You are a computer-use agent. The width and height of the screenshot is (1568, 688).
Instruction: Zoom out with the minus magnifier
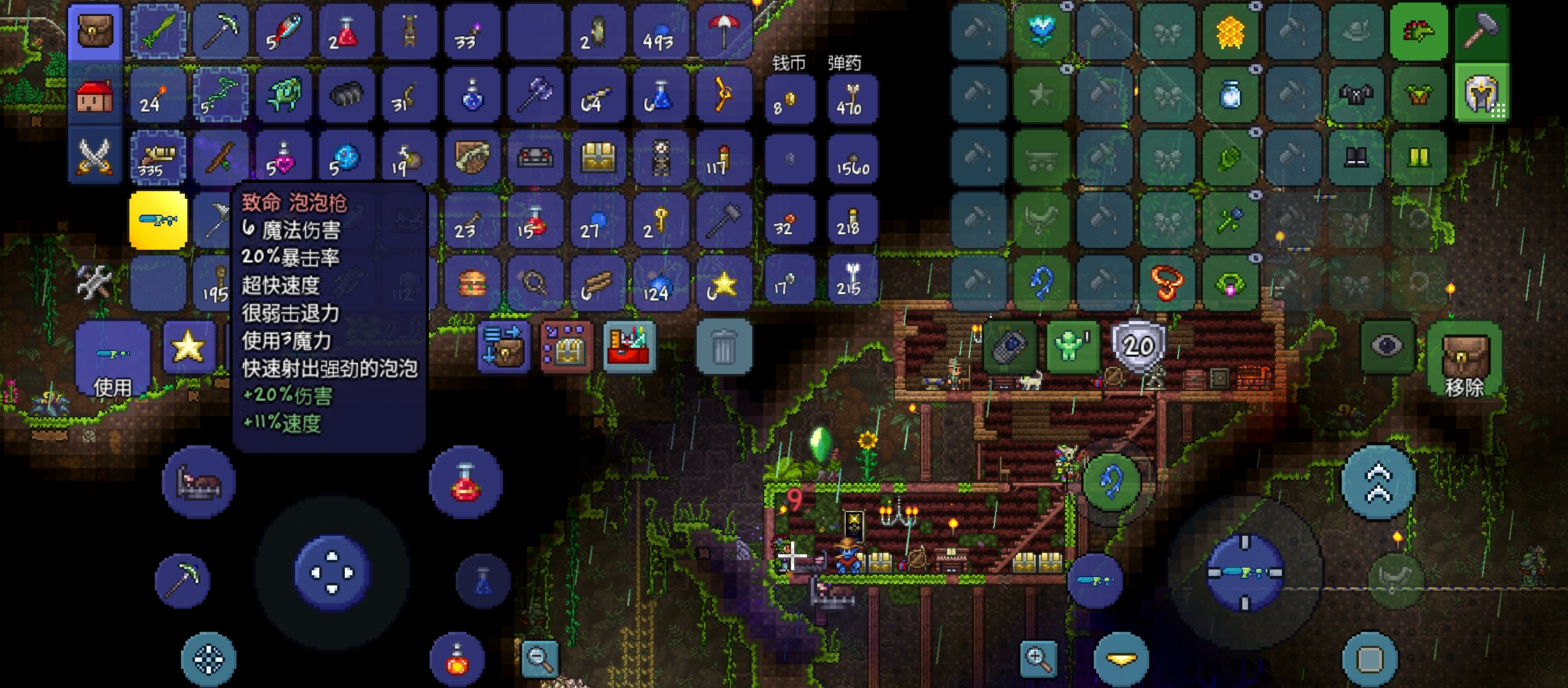[x=540, y=659]
